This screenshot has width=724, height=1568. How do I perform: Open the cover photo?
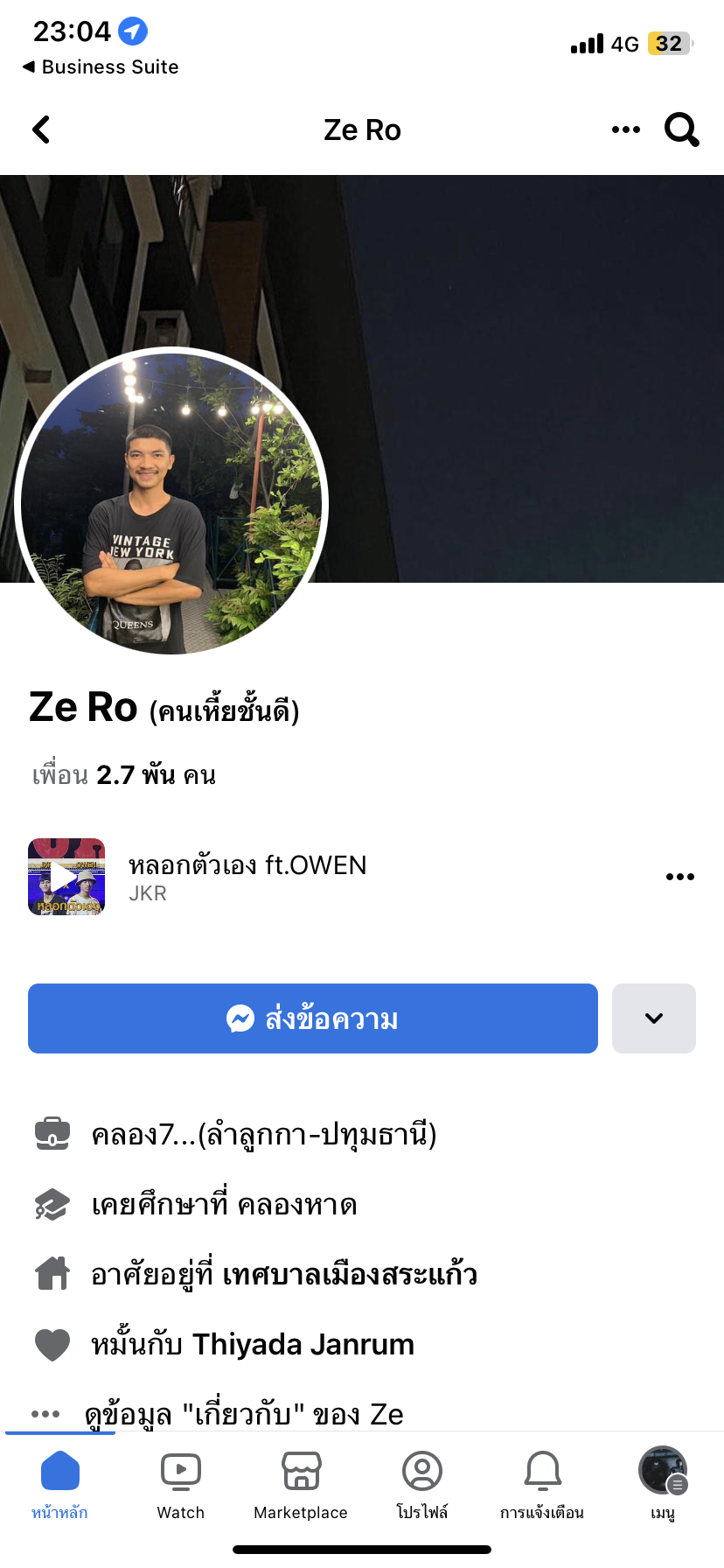tap(525, 350)
